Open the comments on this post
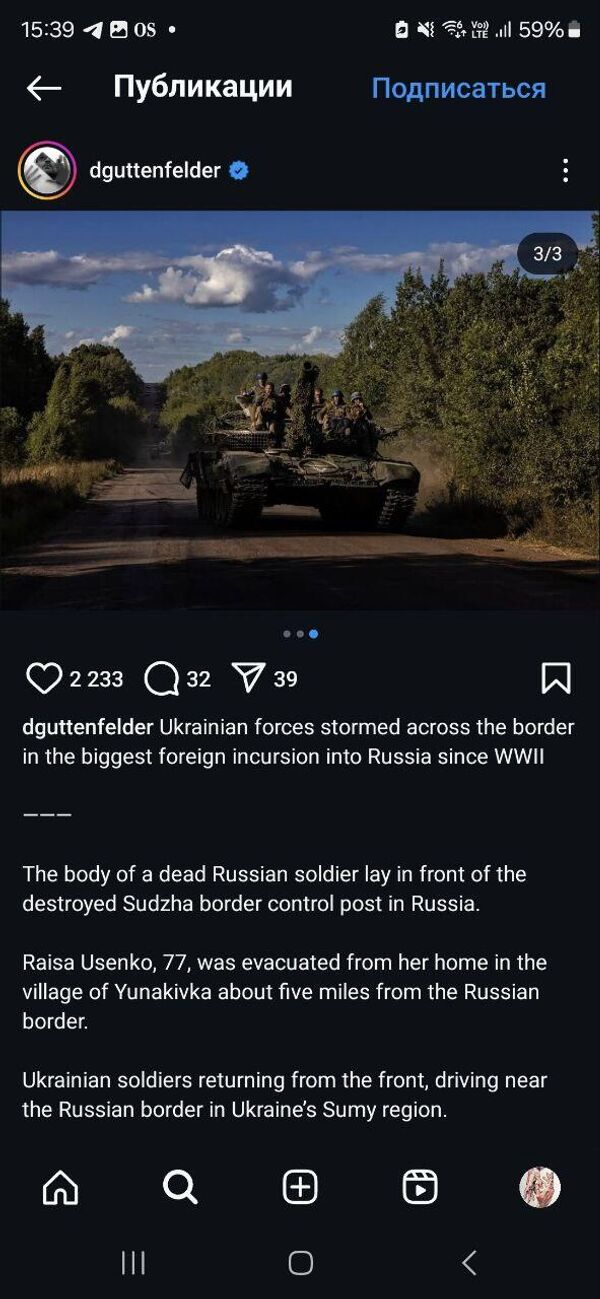This screenshot has width=600, height=1299. coord(161,679)
